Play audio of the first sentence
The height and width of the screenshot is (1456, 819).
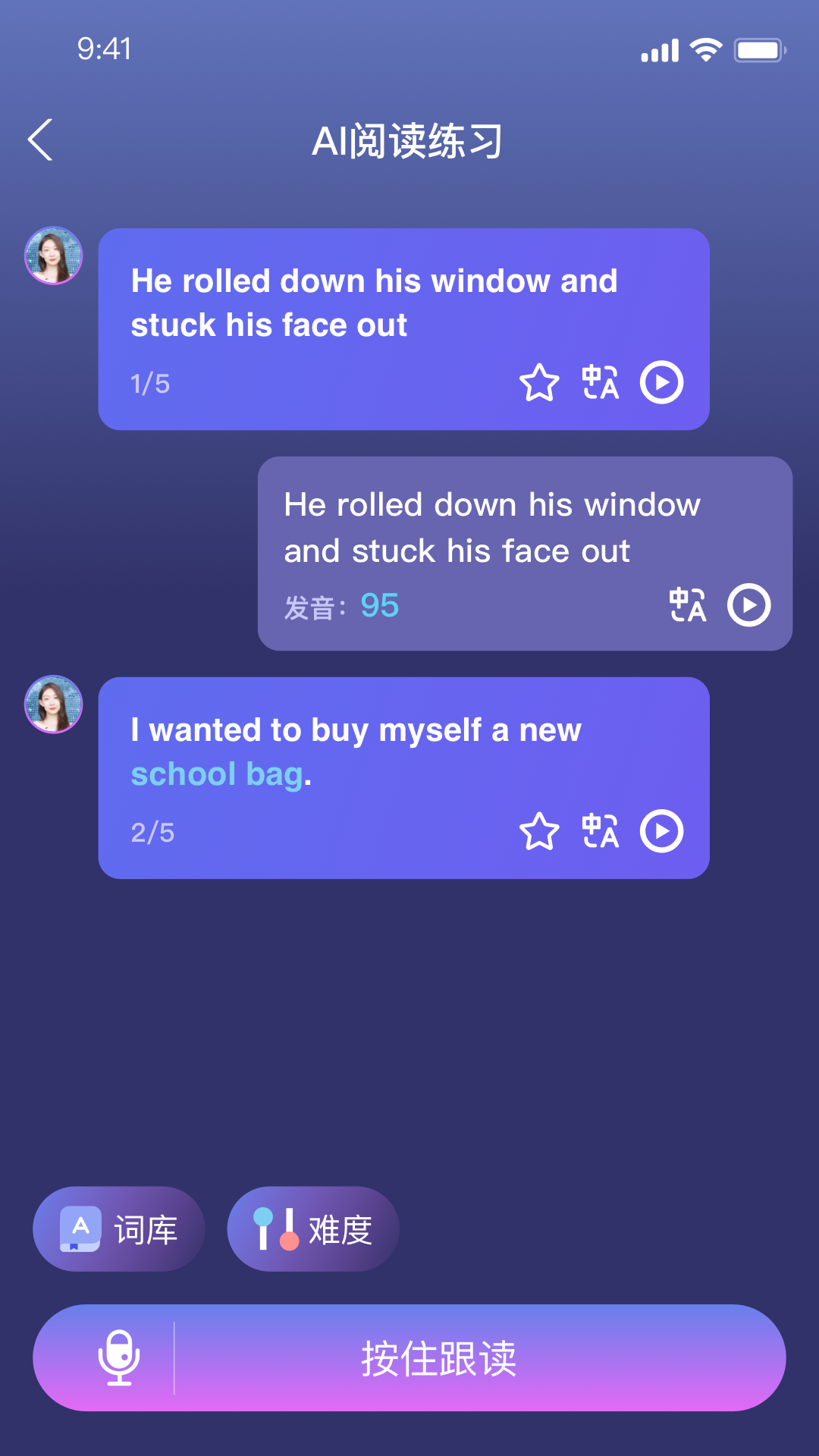pyautogui.click(x=661, y=383)
